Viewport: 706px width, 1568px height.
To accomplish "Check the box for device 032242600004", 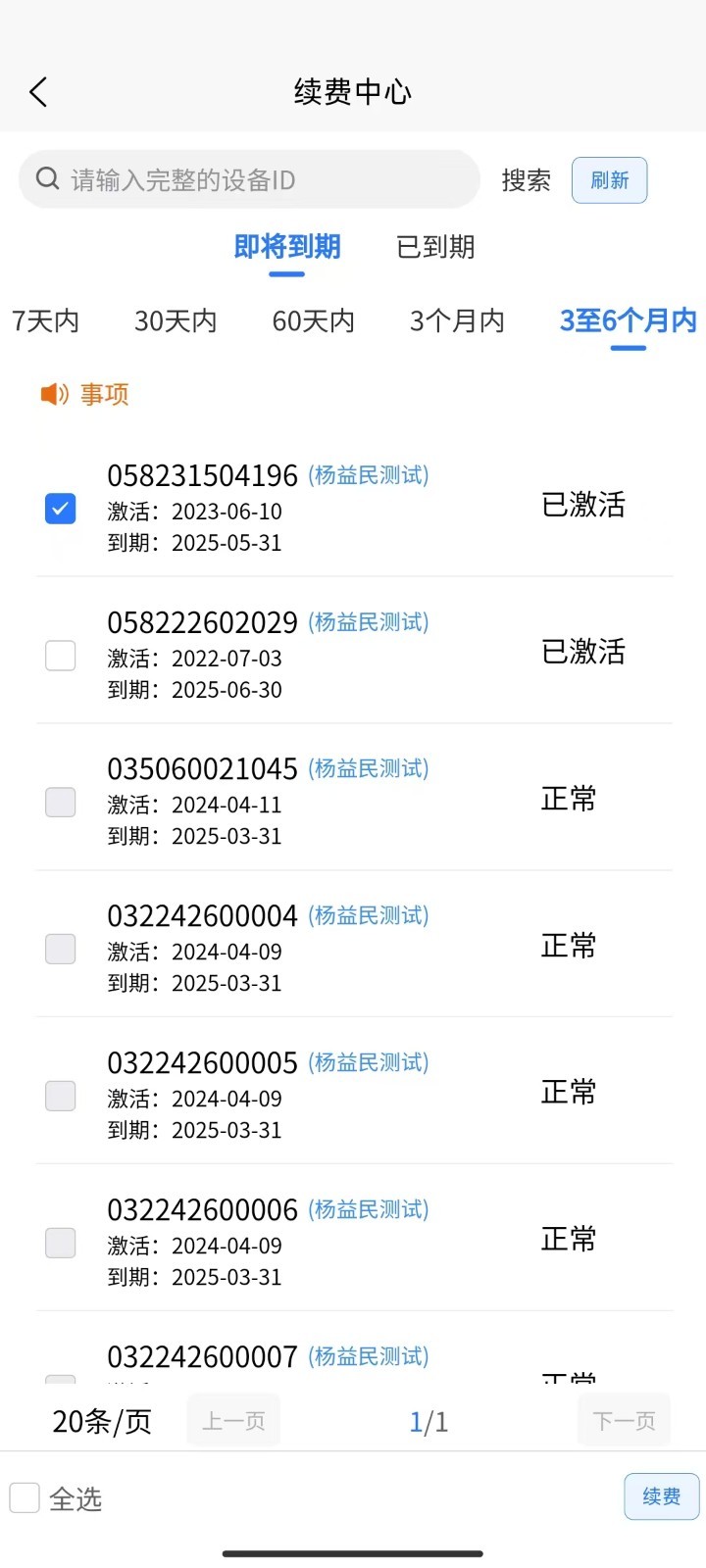I will pos(61,949).
